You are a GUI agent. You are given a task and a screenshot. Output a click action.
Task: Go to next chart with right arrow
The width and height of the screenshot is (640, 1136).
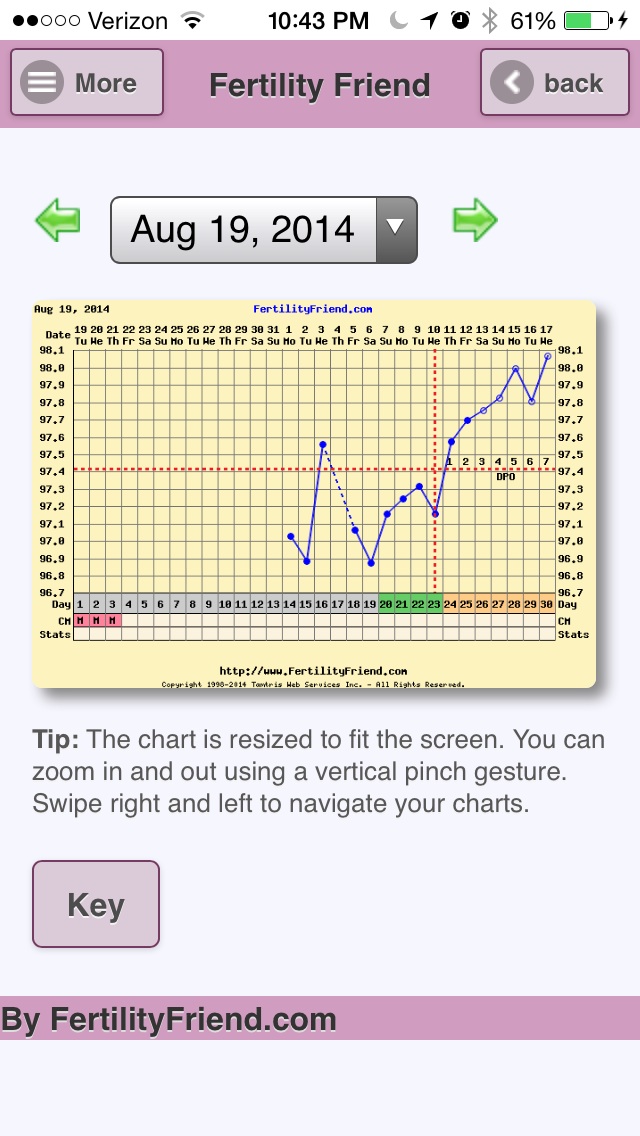tap(475, 220)
